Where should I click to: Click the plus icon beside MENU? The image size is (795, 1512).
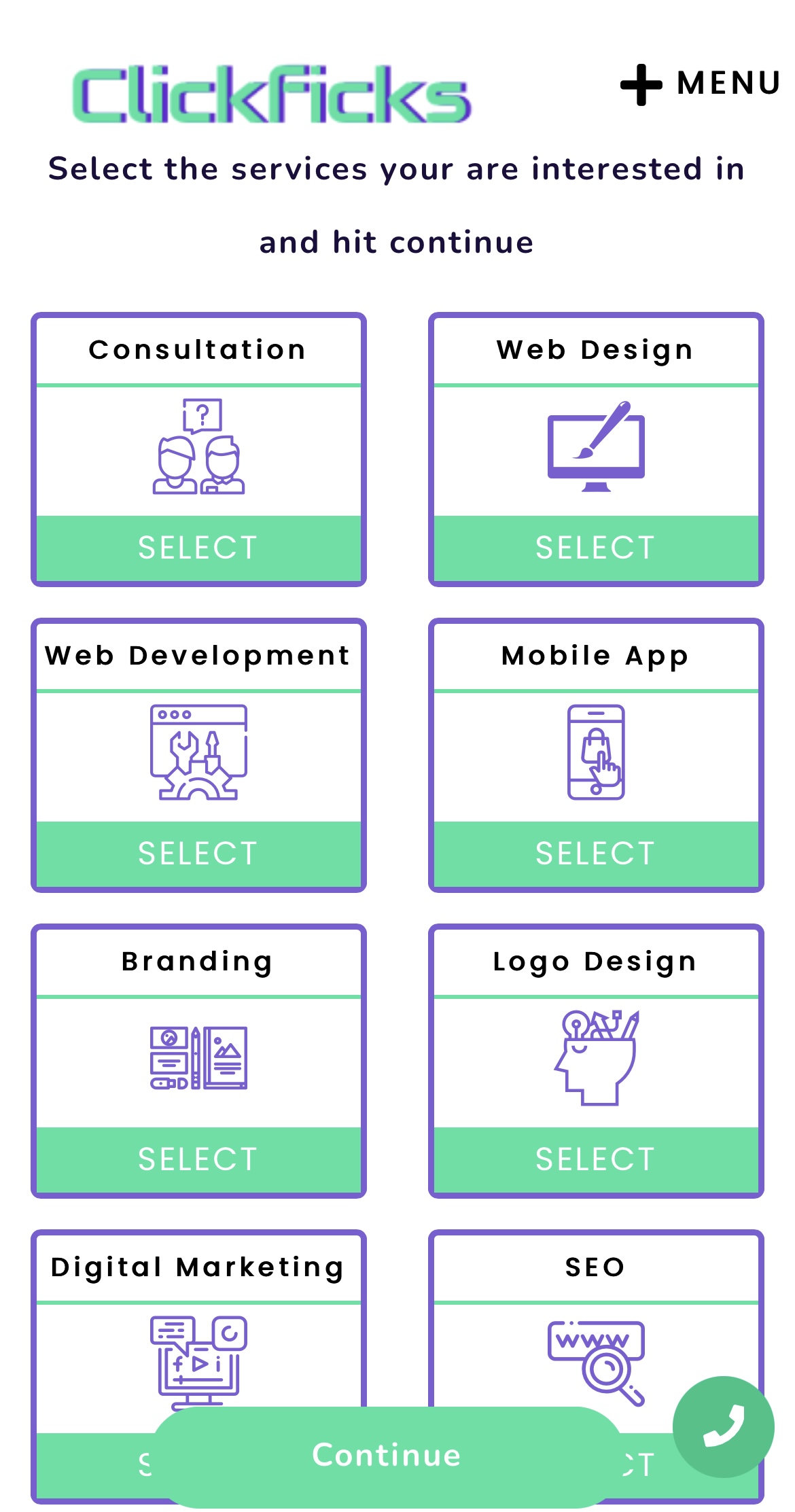click(x=641, y=85)
